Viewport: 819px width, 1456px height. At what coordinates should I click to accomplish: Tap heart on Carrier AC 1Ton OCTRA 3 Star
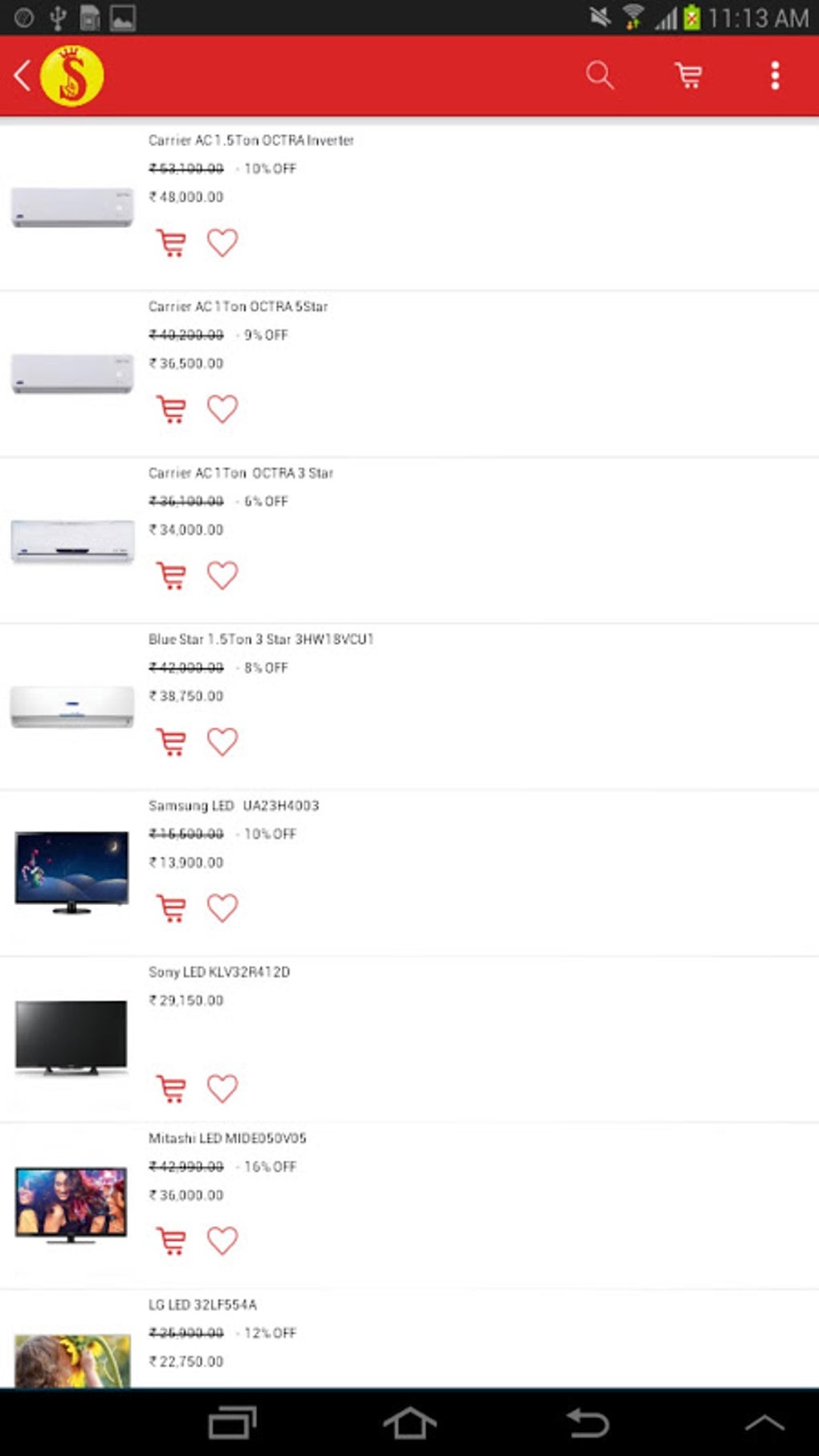pos(222,575)
